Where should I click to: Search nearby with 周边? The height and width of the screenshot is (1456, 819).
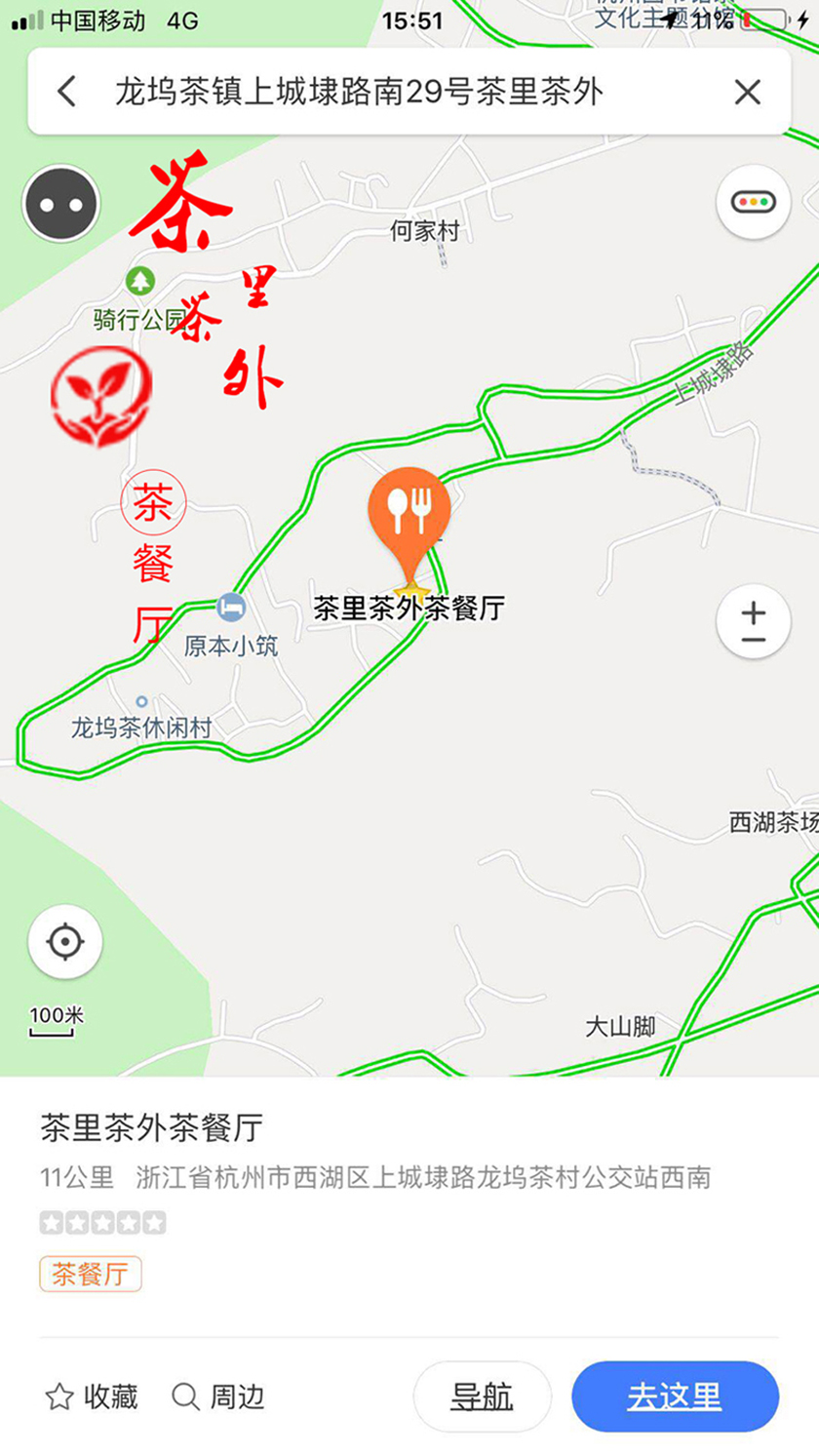(x=218, y=1397)
